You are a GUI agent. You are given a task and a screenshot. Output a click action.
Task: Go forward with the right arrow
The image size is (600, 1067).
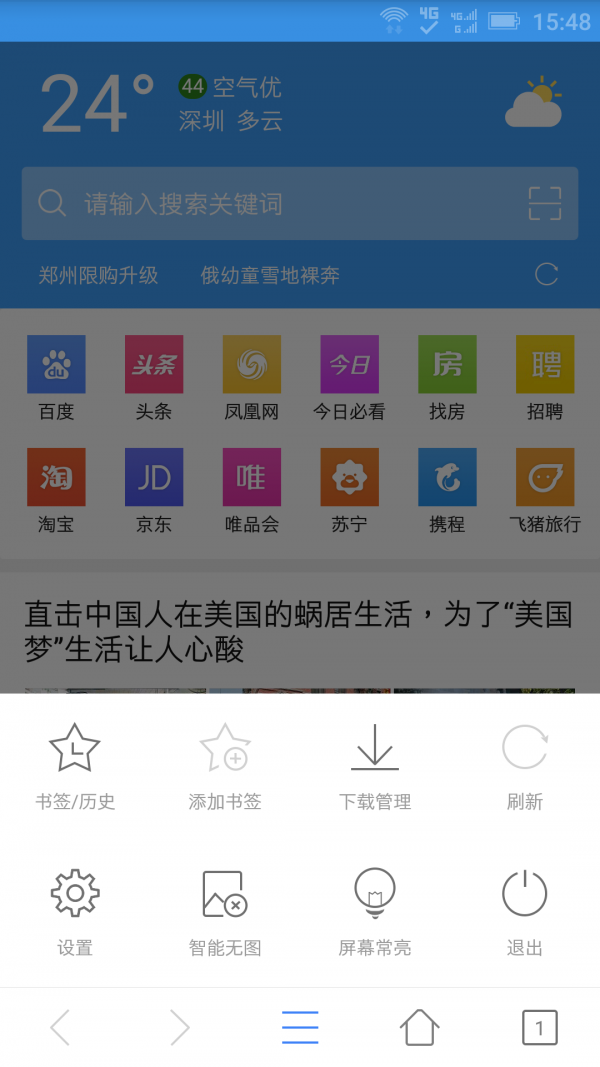pyautogui.click(x=180, y=1027)
